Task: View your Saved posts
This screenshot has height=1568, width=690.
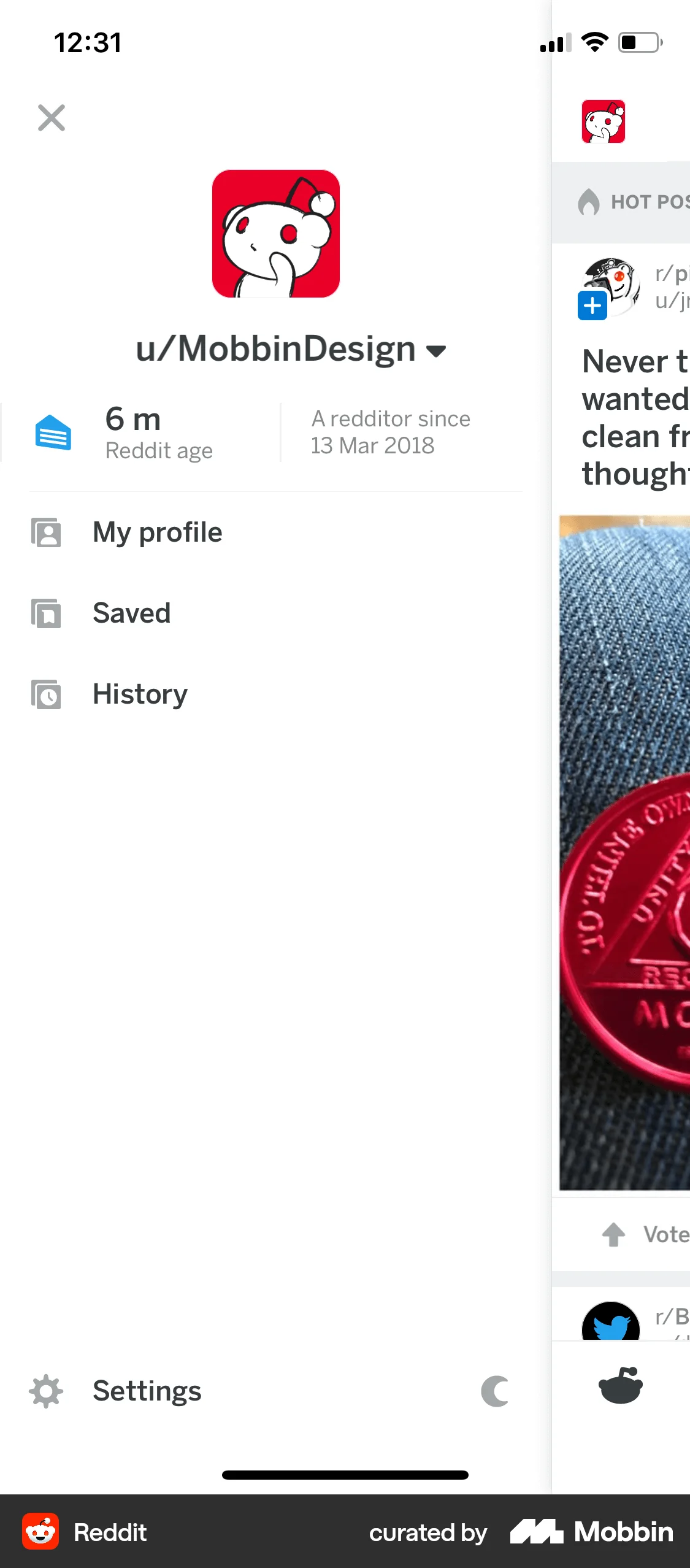Action: 131,613
